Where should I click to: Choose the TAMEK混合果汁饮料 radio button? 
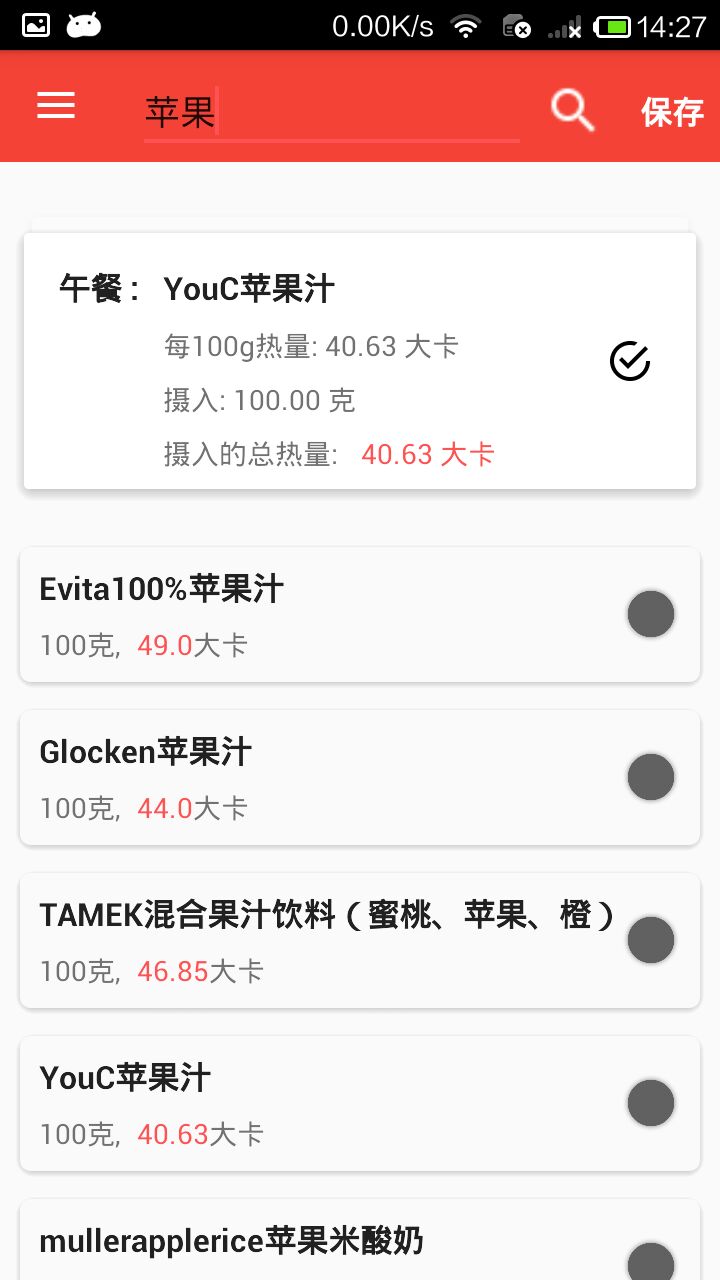[651, 940]
